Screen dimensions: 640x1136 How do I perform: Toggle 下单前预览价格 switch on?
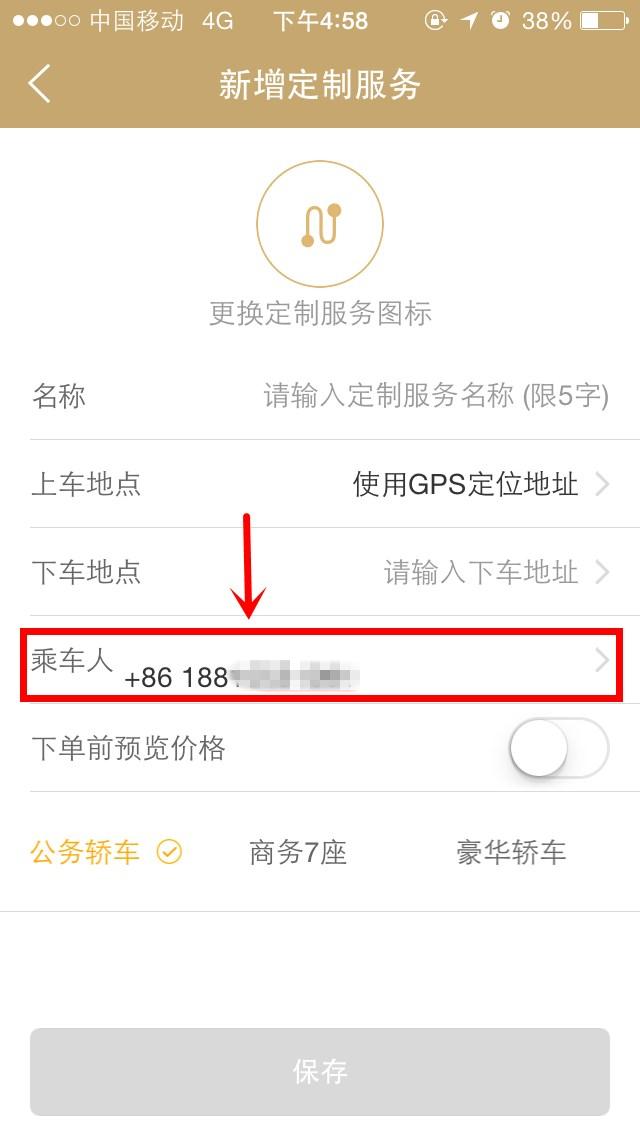click(x=558, y=747)
